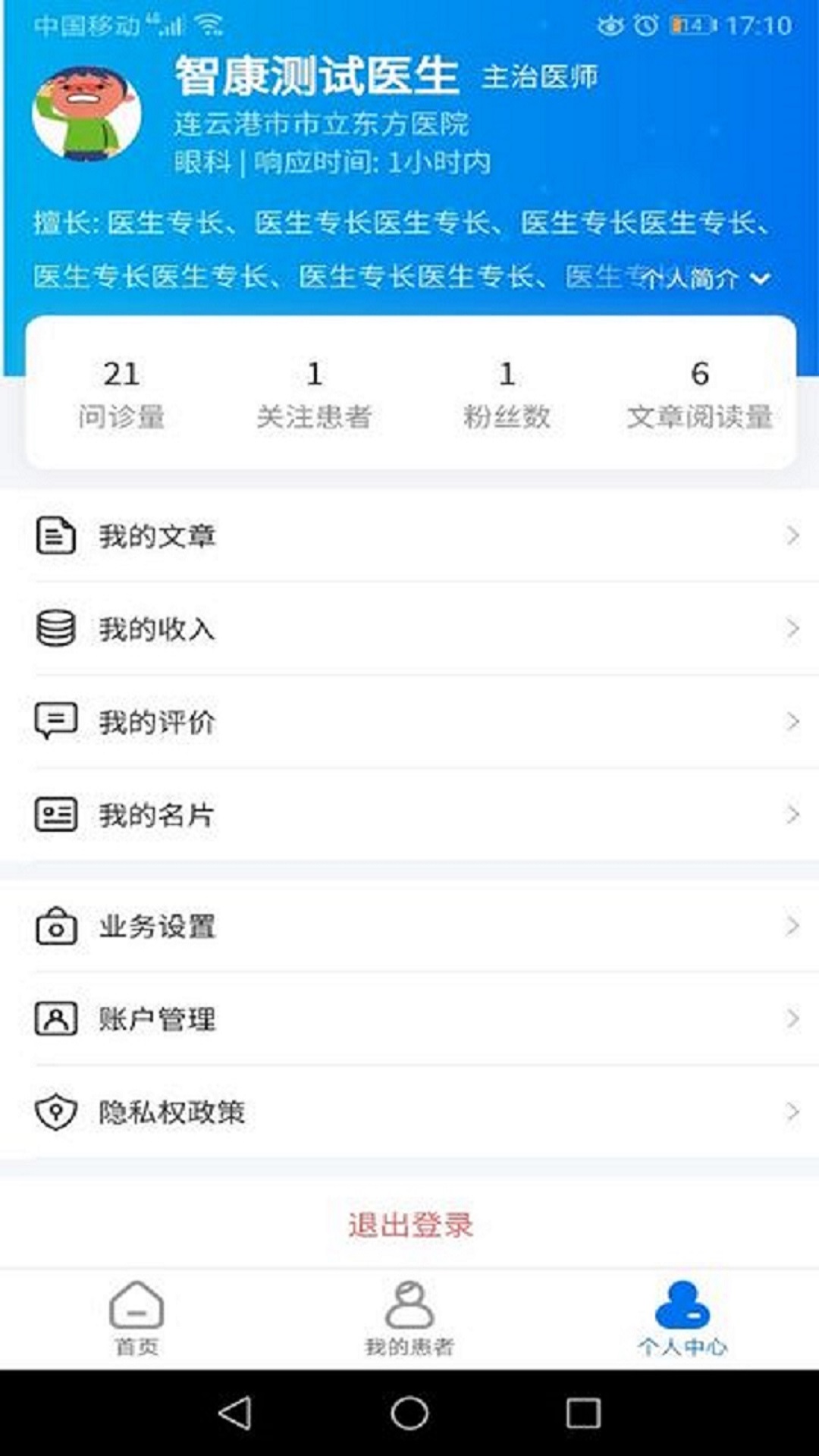The height and width of the screenshot is (1456, 819).
Task: Tap the system home button
Action: [x=409, y=1414]
